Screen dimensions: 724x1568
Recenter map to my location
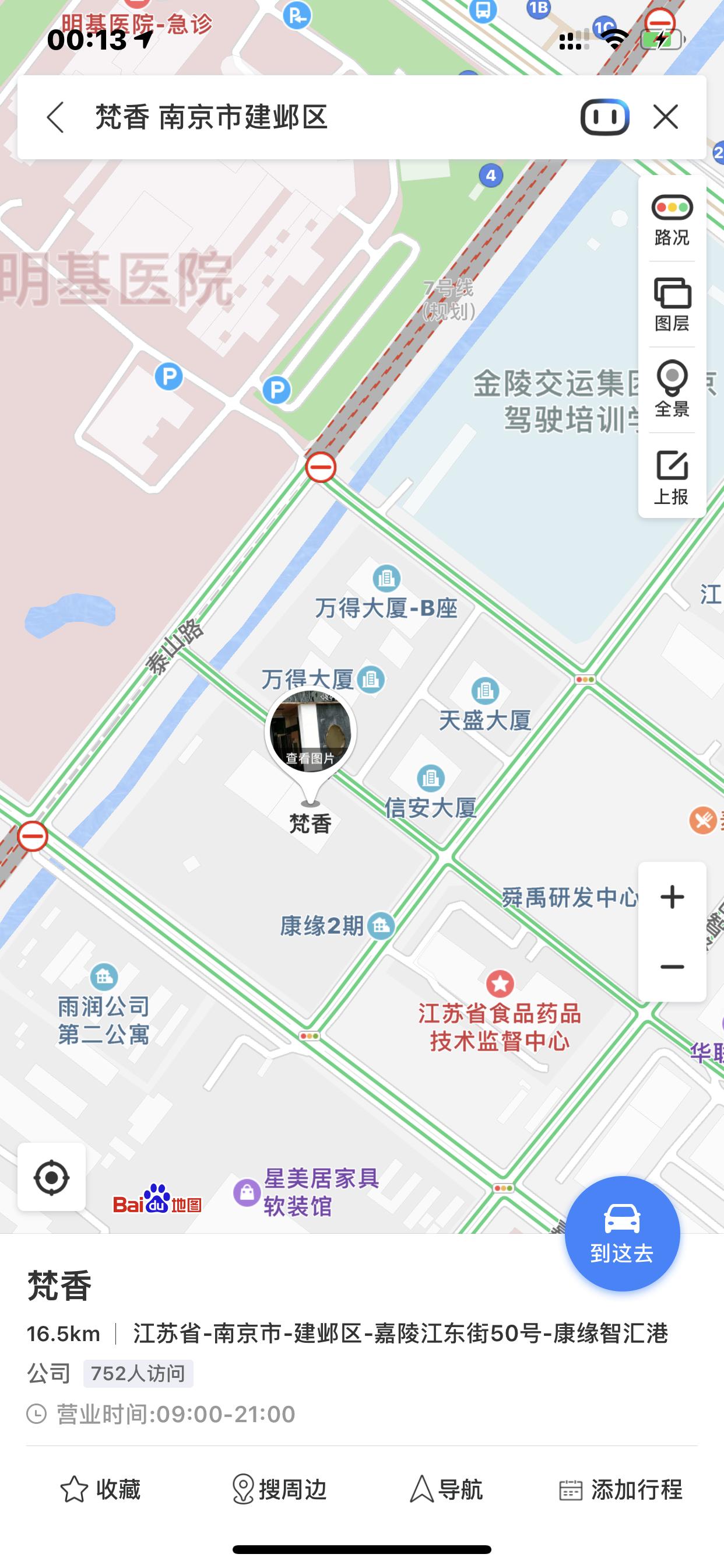coord(52,1178)
